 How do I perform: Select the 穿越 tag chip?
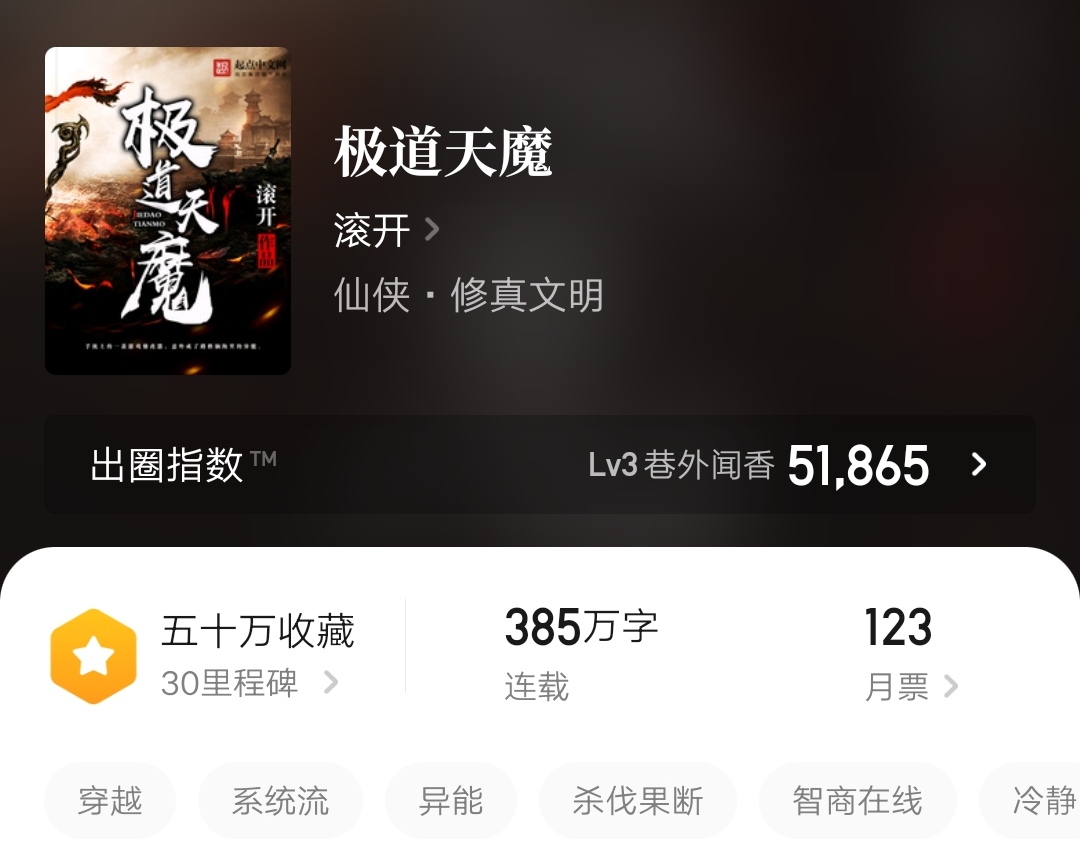(x=110, y=801)
